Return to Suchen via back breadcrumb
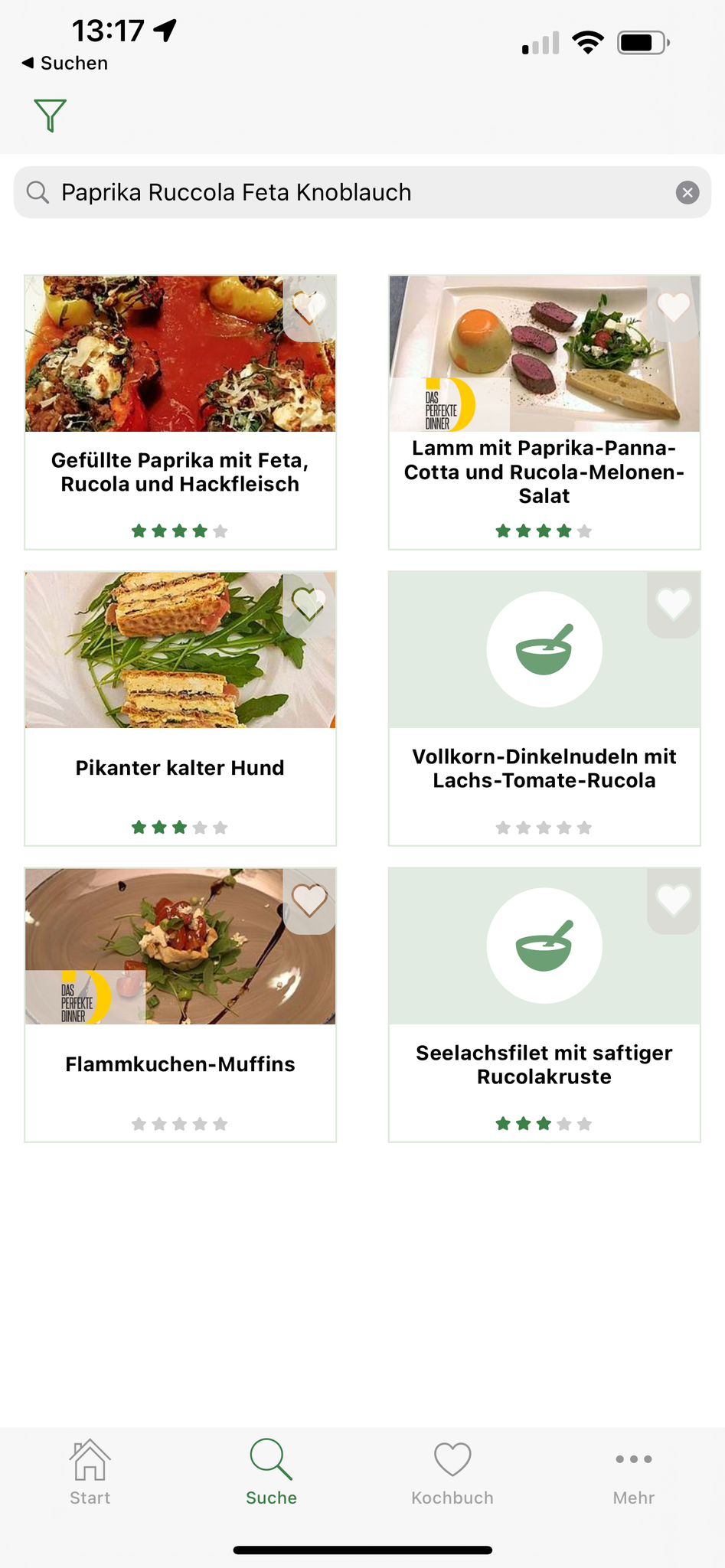Viewport: 725px width, 1568px height. (x=65, y=63)
